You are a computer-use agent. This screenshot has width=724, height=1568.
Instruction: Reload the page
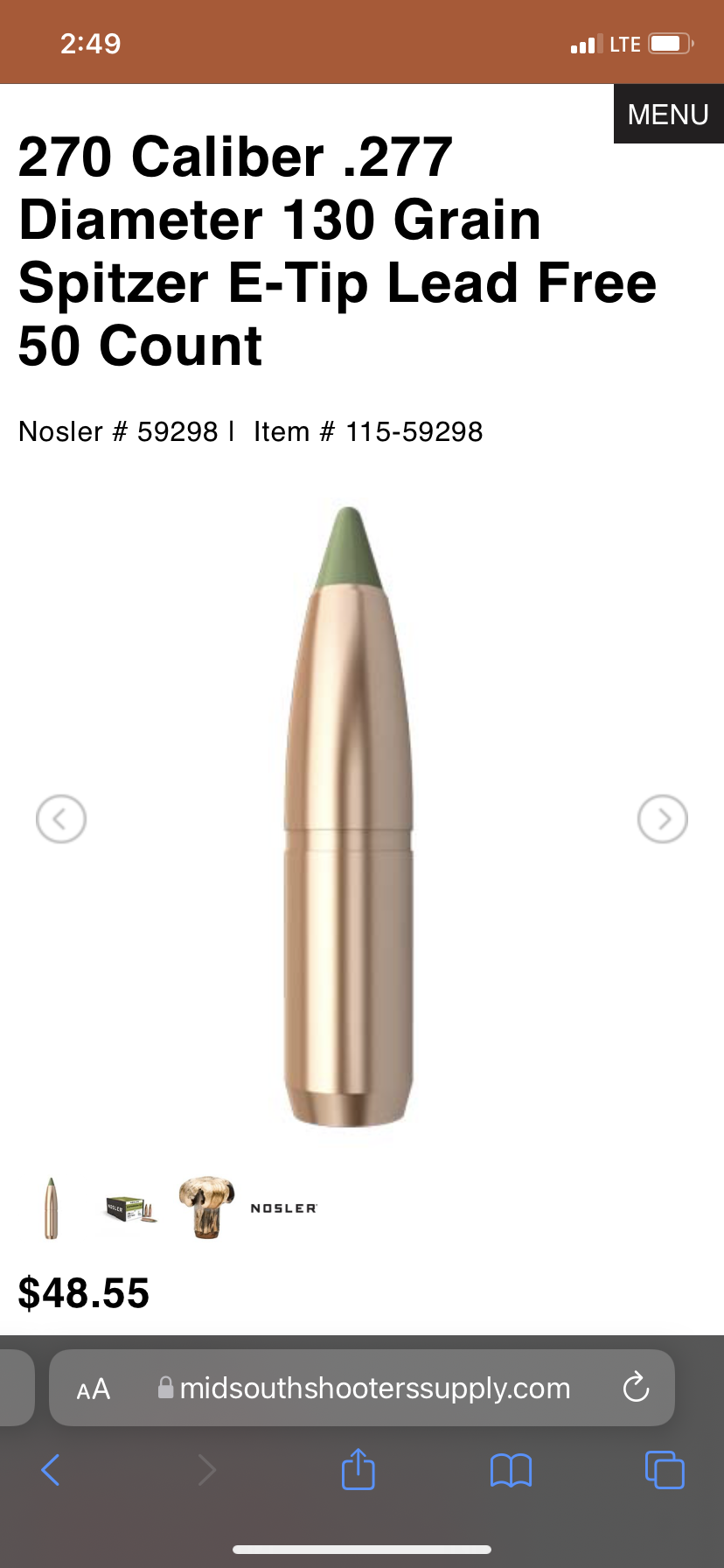pyautogui.click(x=636, y=1387)
